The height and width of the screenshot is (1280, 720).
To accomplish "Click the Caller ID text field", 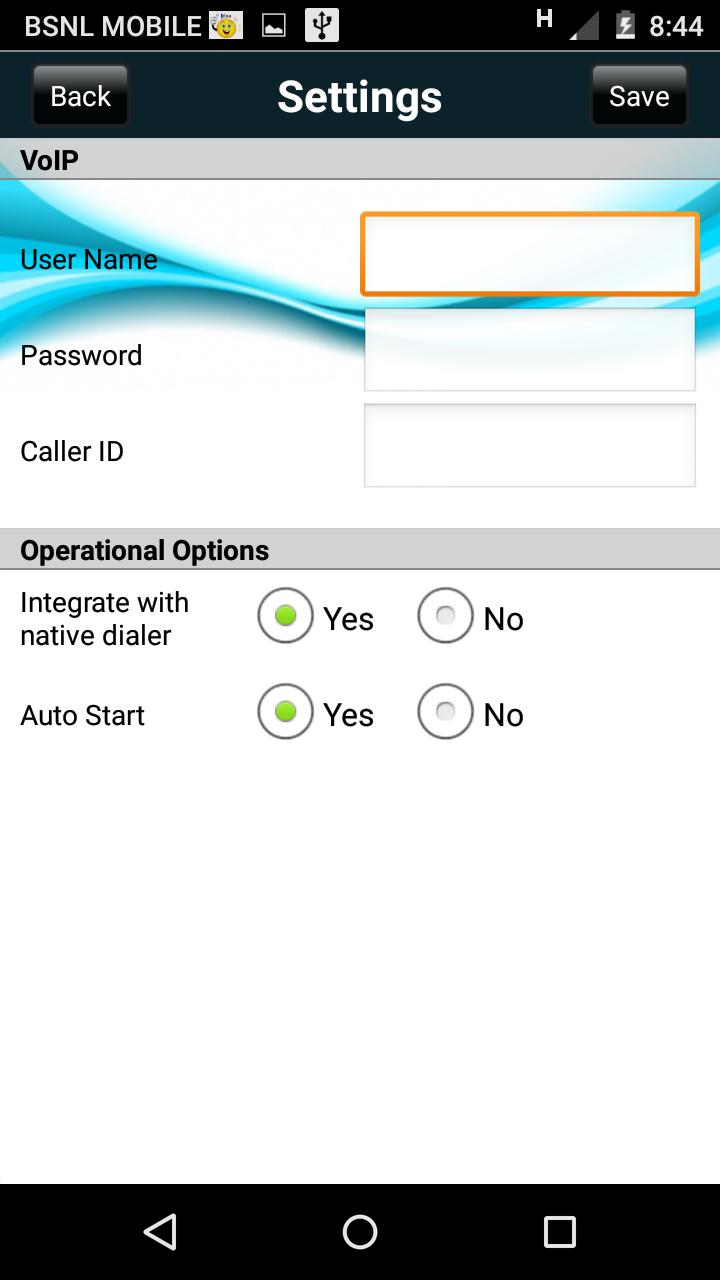I will pos(529,444).
